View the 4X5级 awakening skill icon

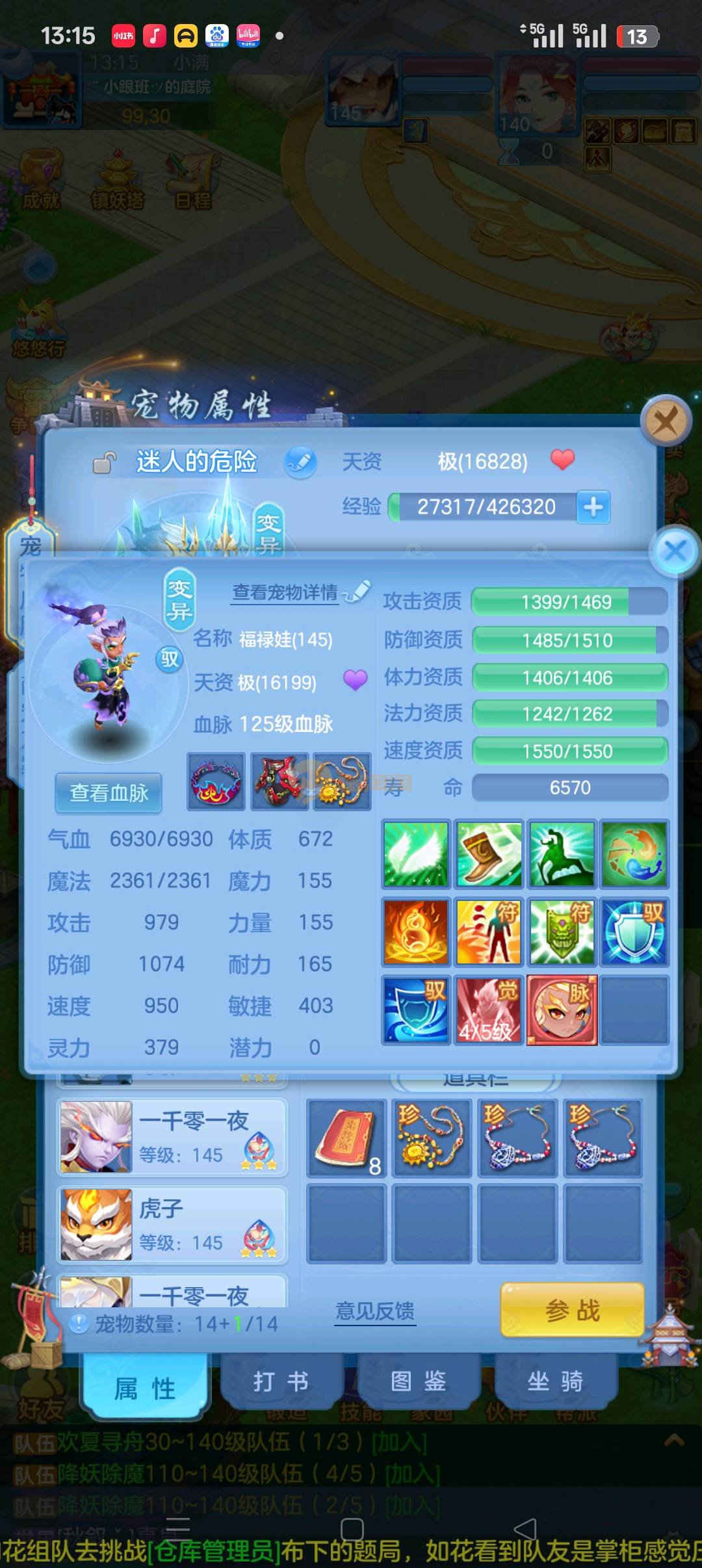489,1010
